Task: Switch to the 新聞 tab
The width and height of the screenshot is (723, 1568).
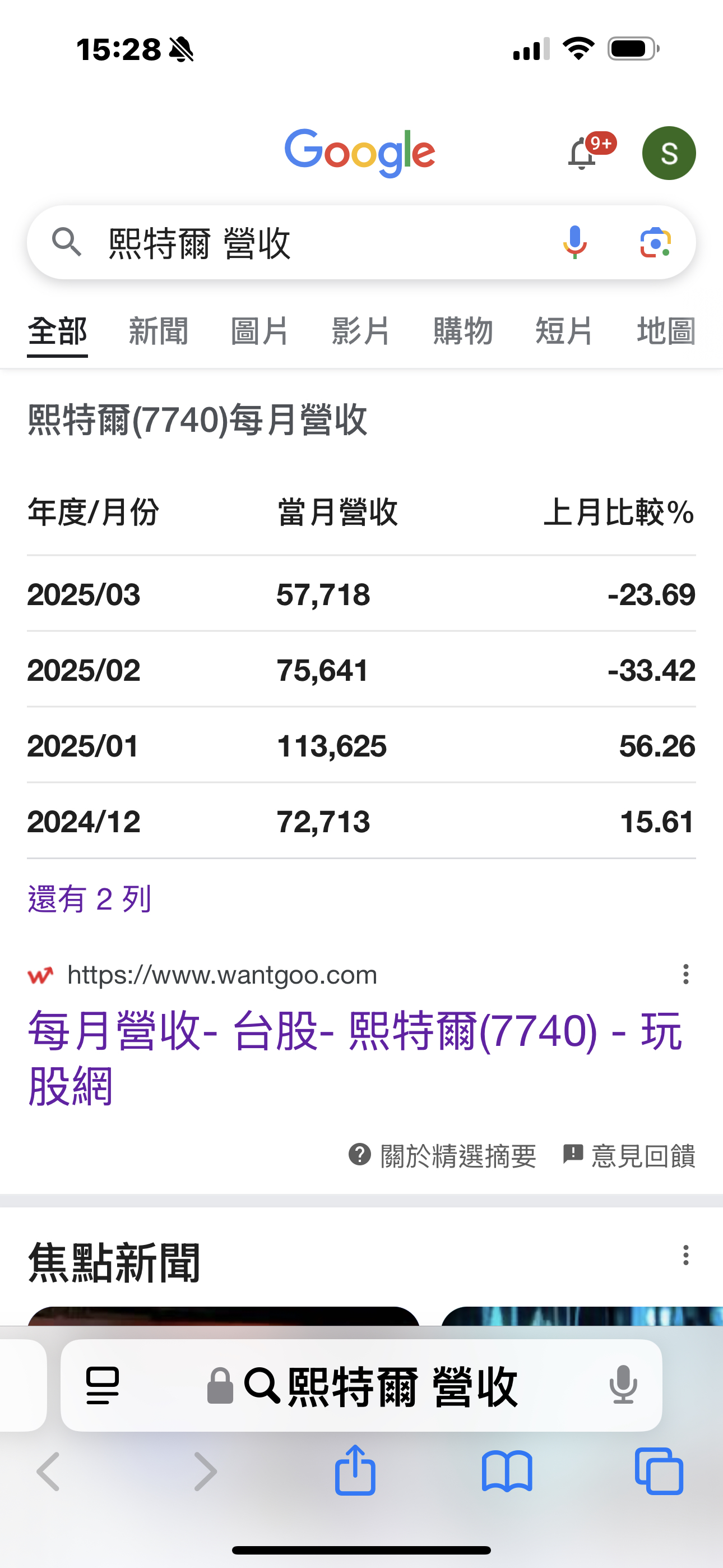Action: coord(158,332)
